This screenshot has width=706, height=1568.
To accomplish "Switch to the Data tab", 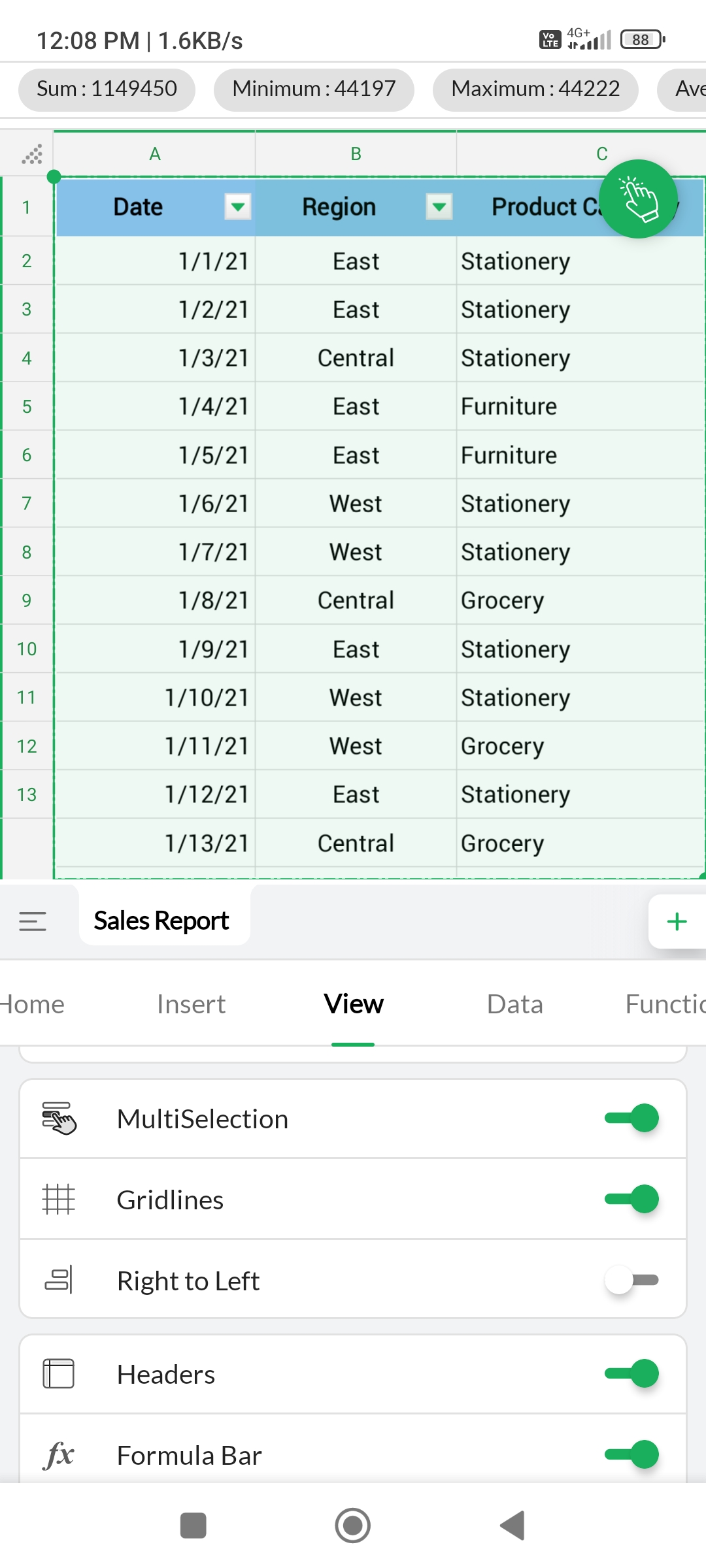I will (514, 1004).
